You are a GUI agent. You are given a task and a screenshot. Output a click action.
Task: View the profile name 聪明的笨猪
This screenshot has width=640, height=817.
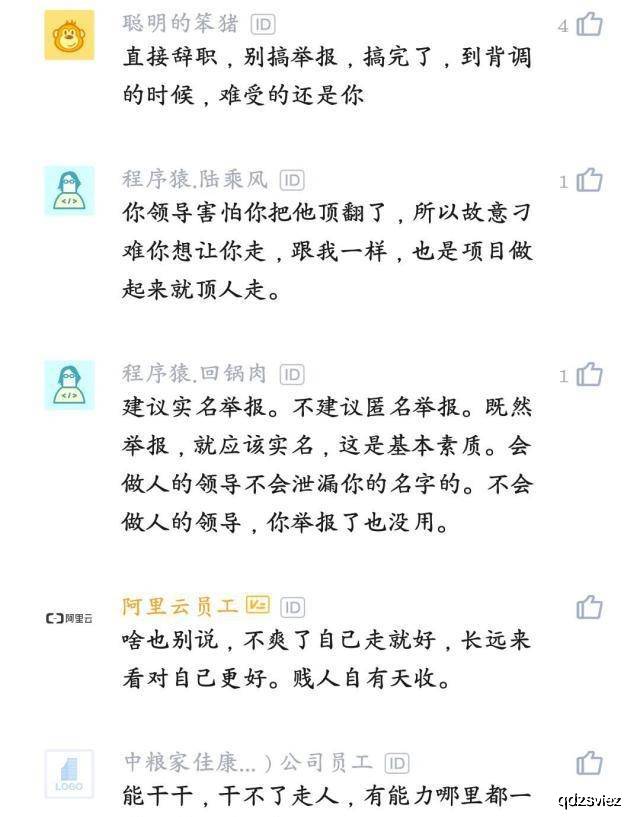coord(183,24)
